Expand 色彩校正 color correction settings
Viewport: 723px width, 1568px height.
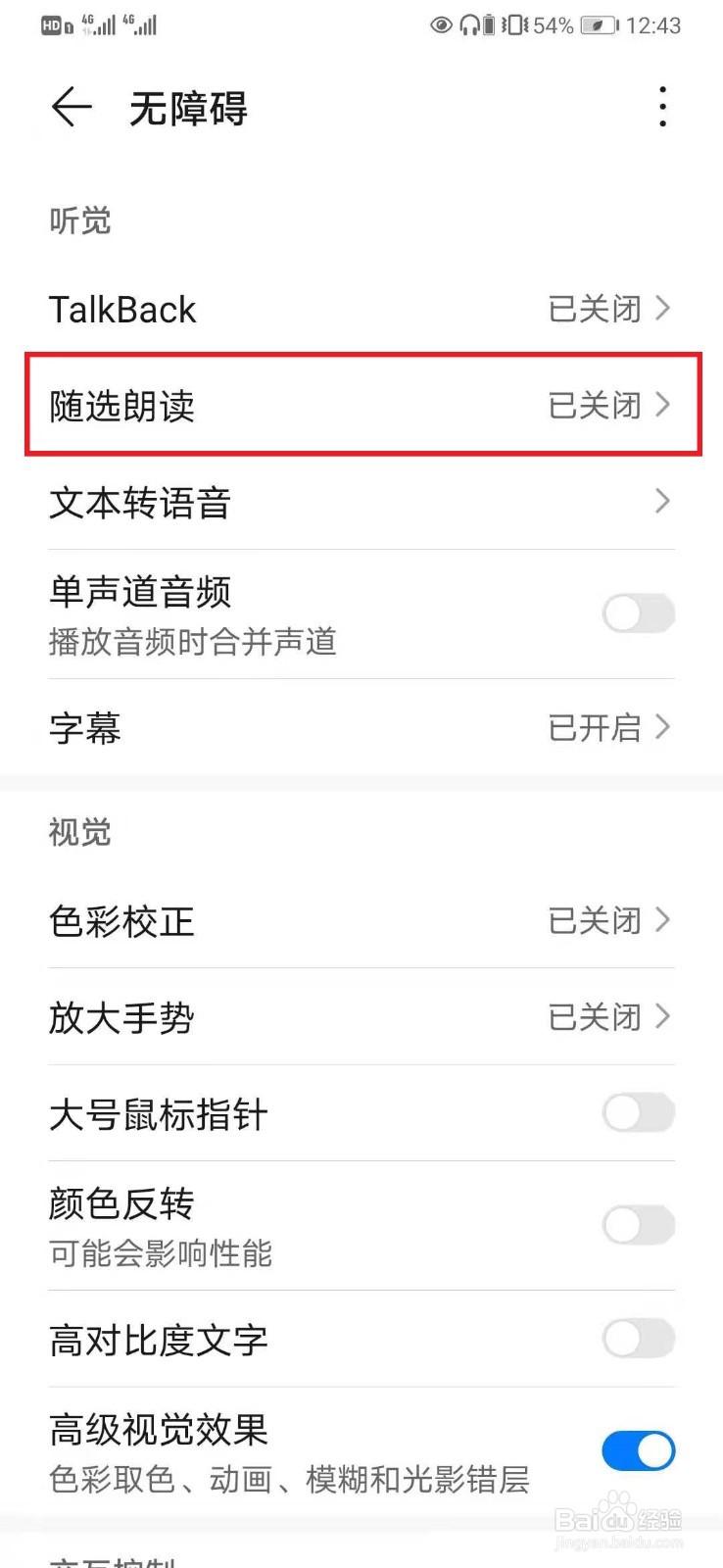pos(662,920)
